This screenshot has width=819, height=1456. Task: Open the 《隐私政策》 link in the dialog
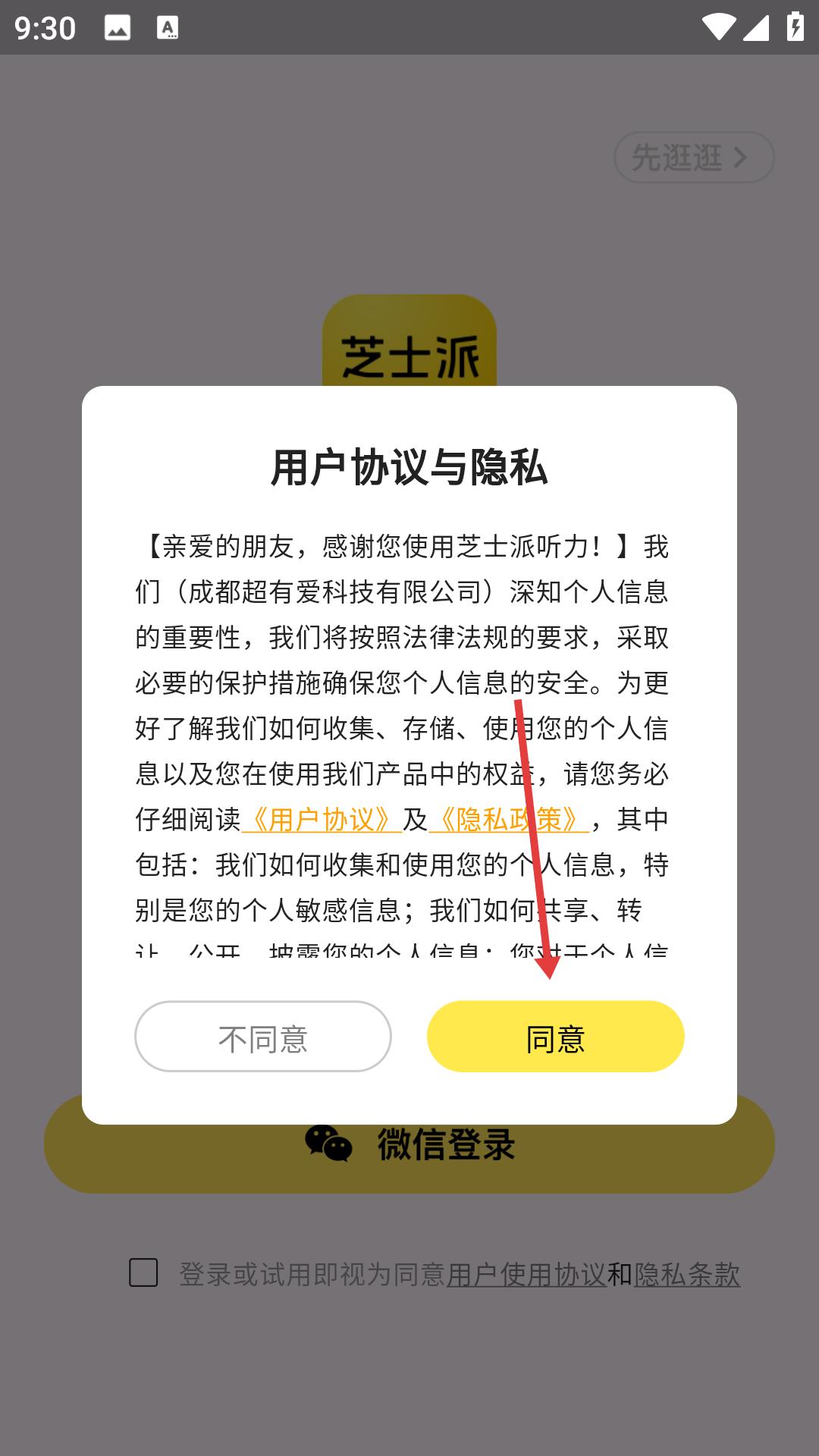[509, 819]
